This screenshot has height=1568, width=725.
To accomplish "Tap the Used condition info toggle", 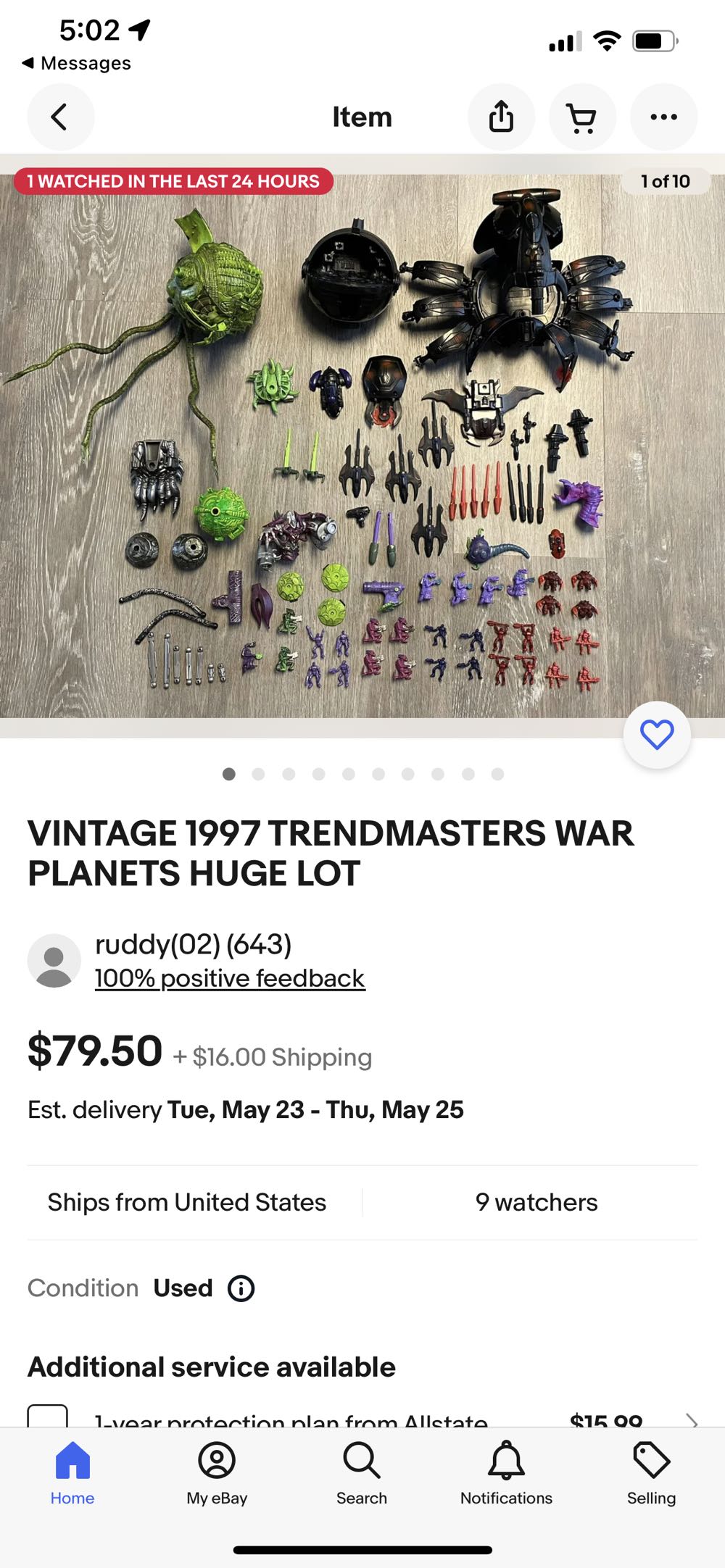I will 241,1288.
